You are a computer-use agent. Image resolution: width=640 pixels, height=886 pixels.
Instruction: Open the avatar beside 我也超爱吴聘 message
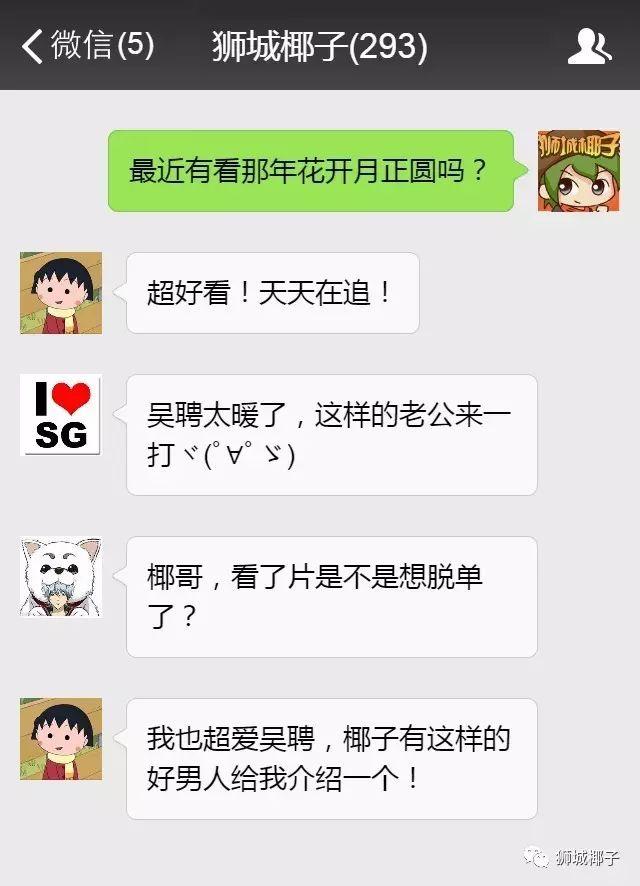coord(61,738)
